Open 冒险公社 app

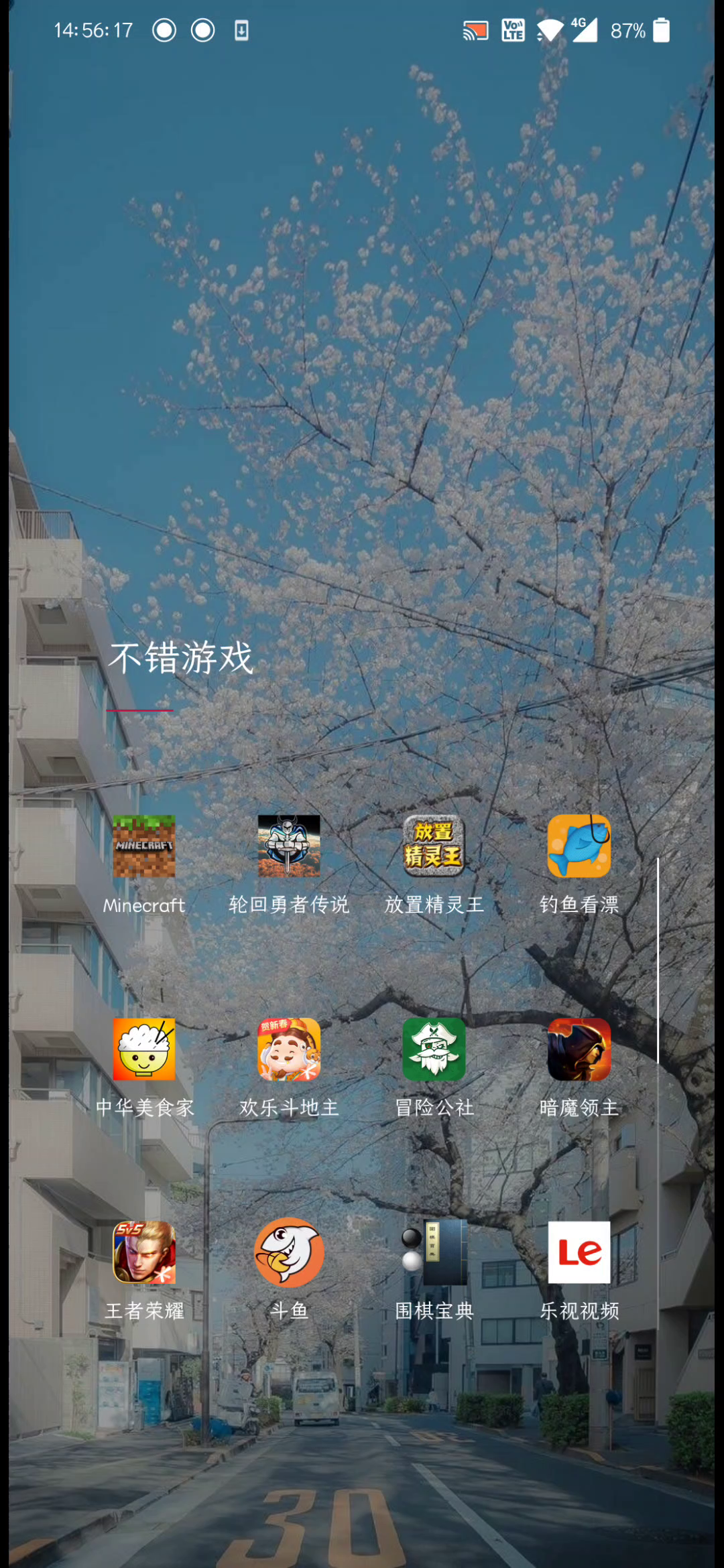(x=434, y=1049)
